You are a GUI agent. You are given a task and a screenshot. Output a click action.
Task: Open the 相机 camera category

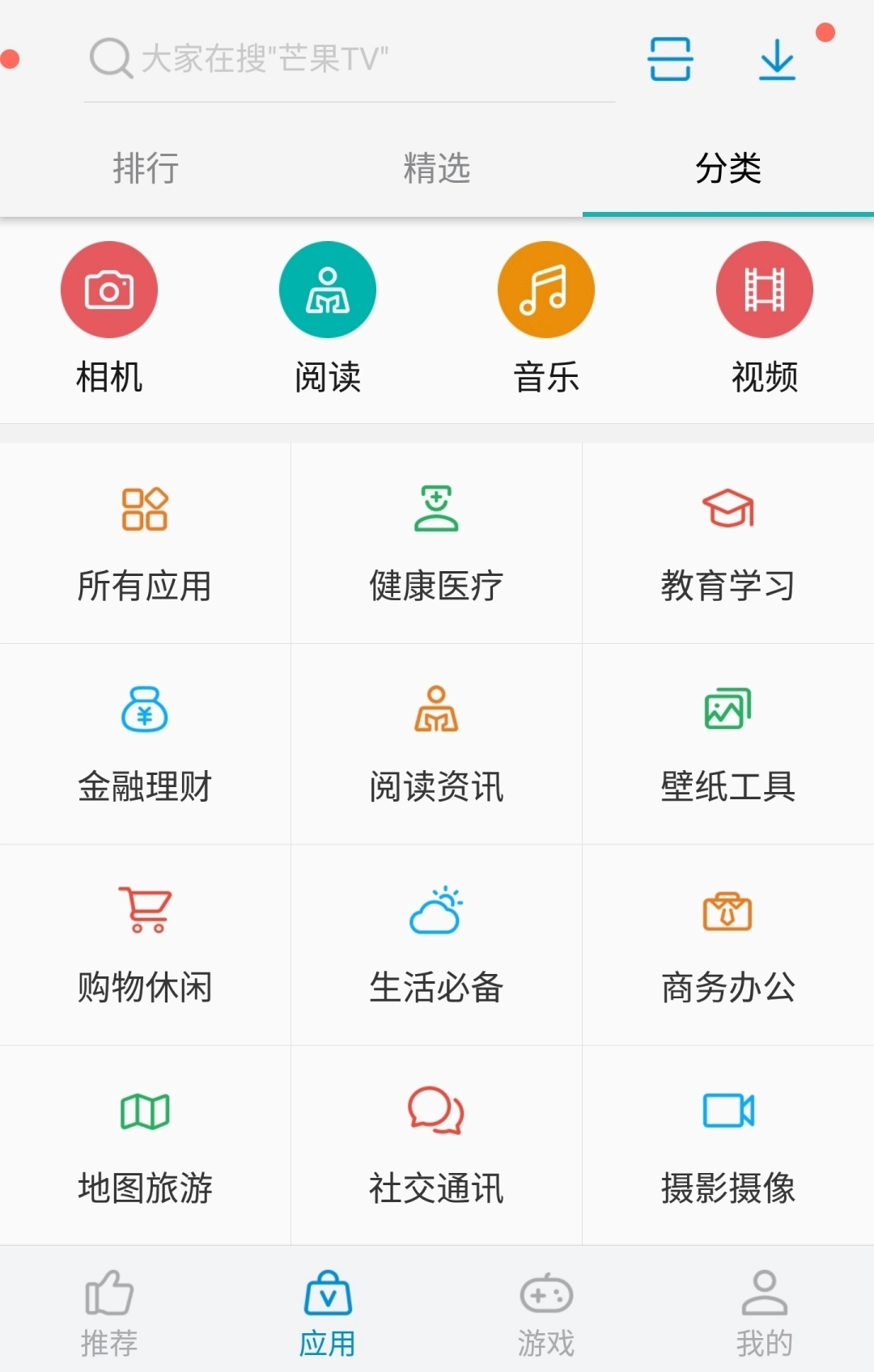[x=108, y=315]
